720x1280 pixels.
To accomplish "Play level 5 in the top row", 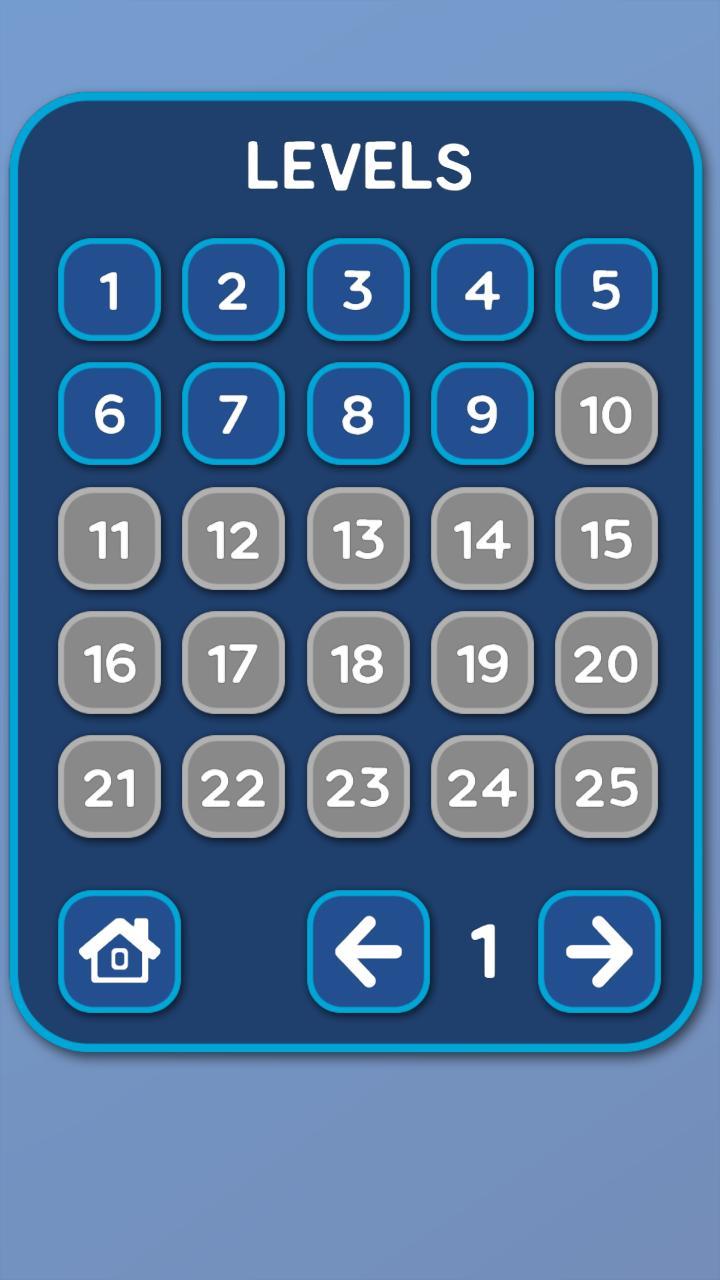I will 606,291.
